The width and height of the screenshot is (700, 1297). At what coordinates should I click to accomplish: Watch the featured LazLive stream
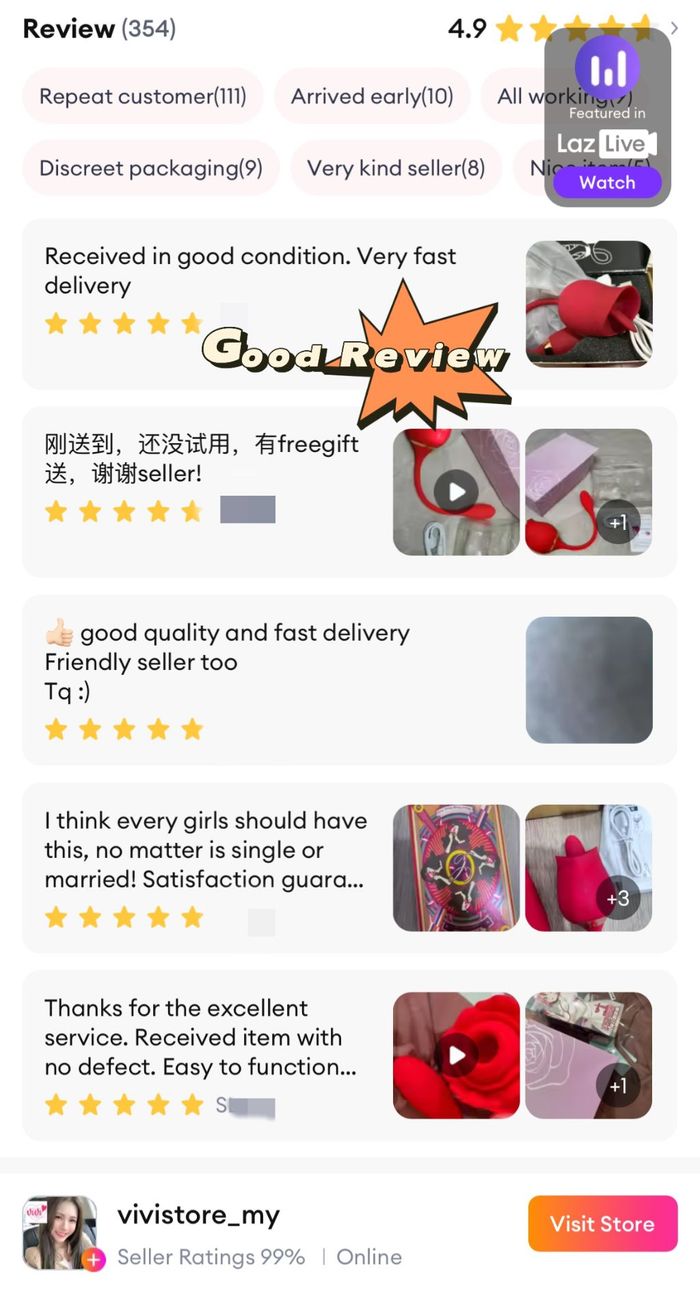pos(607,182)
